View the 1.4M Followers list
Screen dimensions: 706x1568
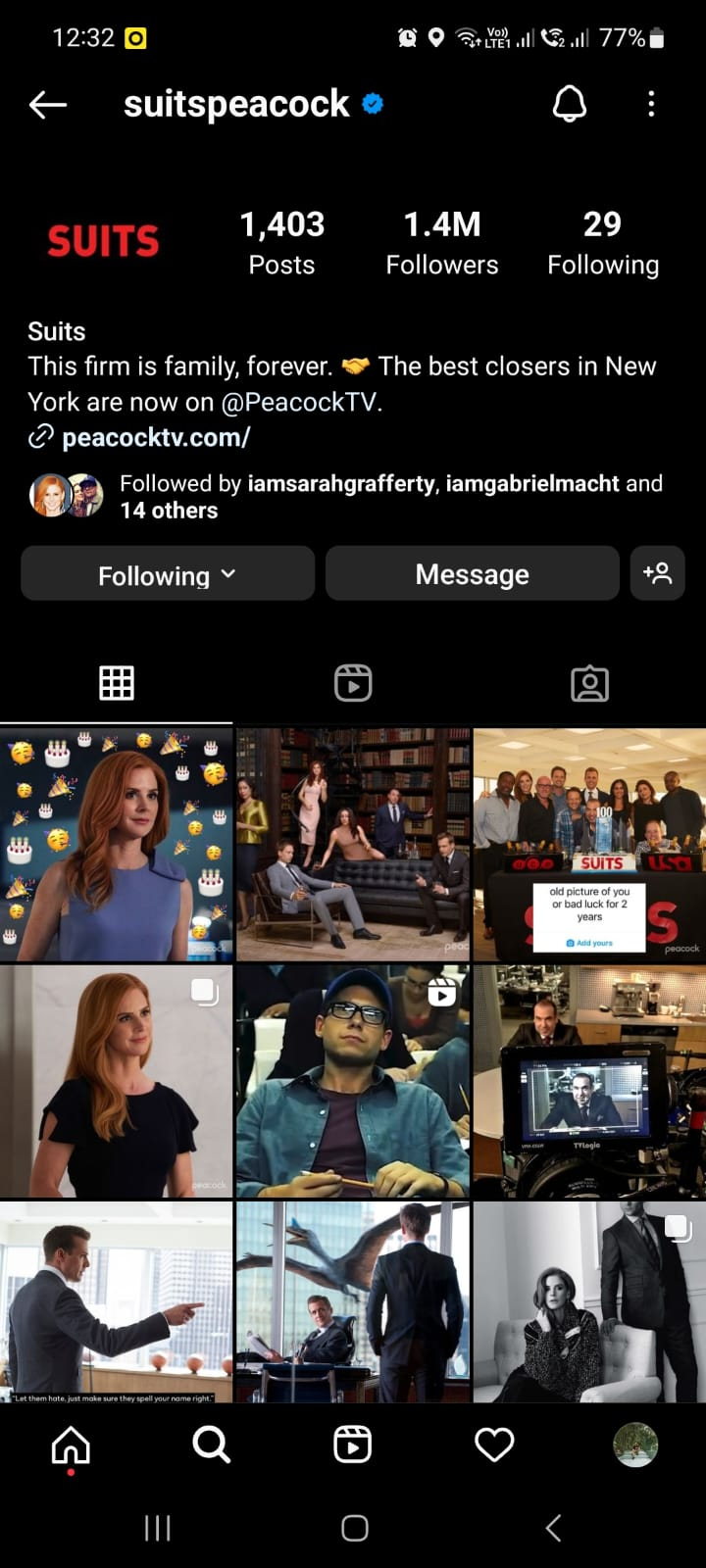click(x=442, y=243)
